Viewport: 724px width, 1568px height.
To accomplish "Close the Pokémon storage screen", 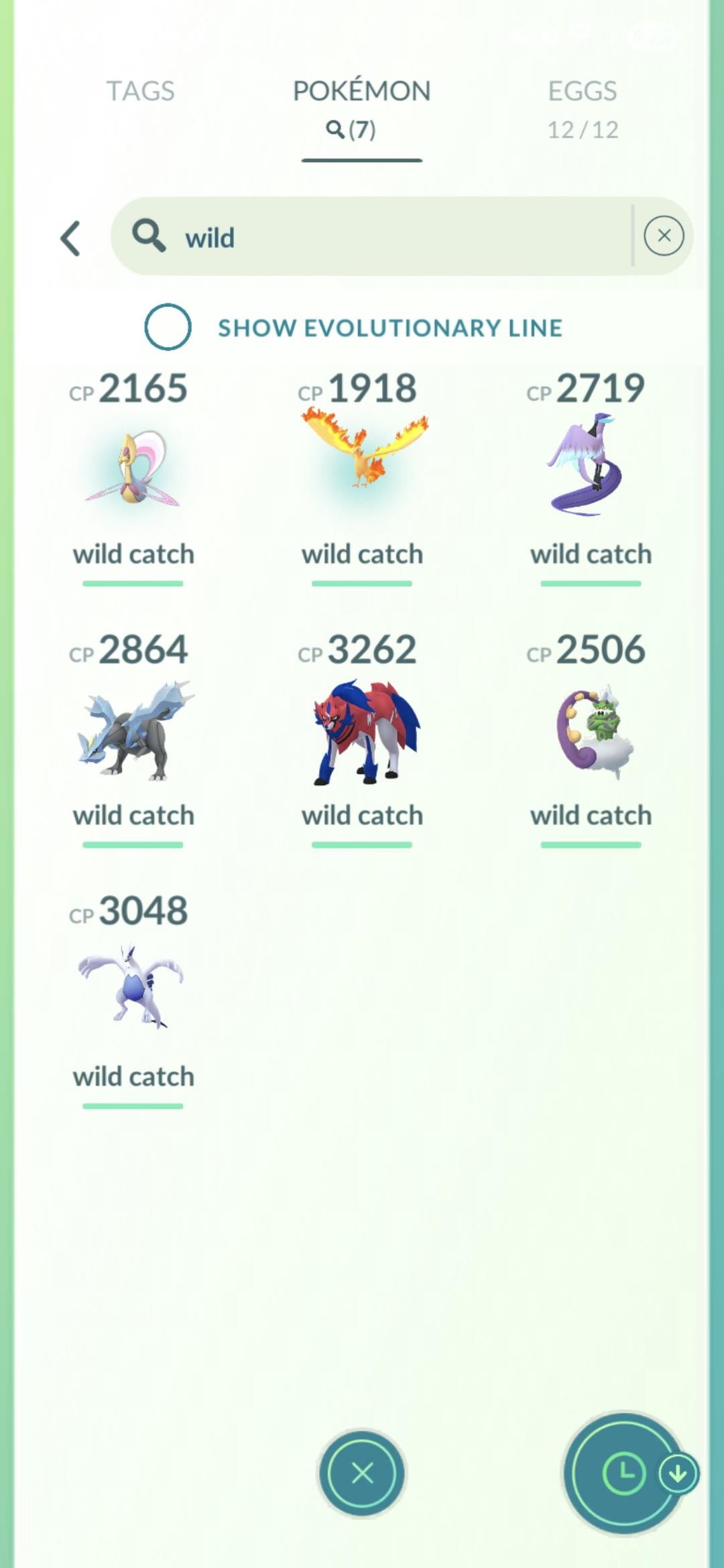I will coord(362,1474).
